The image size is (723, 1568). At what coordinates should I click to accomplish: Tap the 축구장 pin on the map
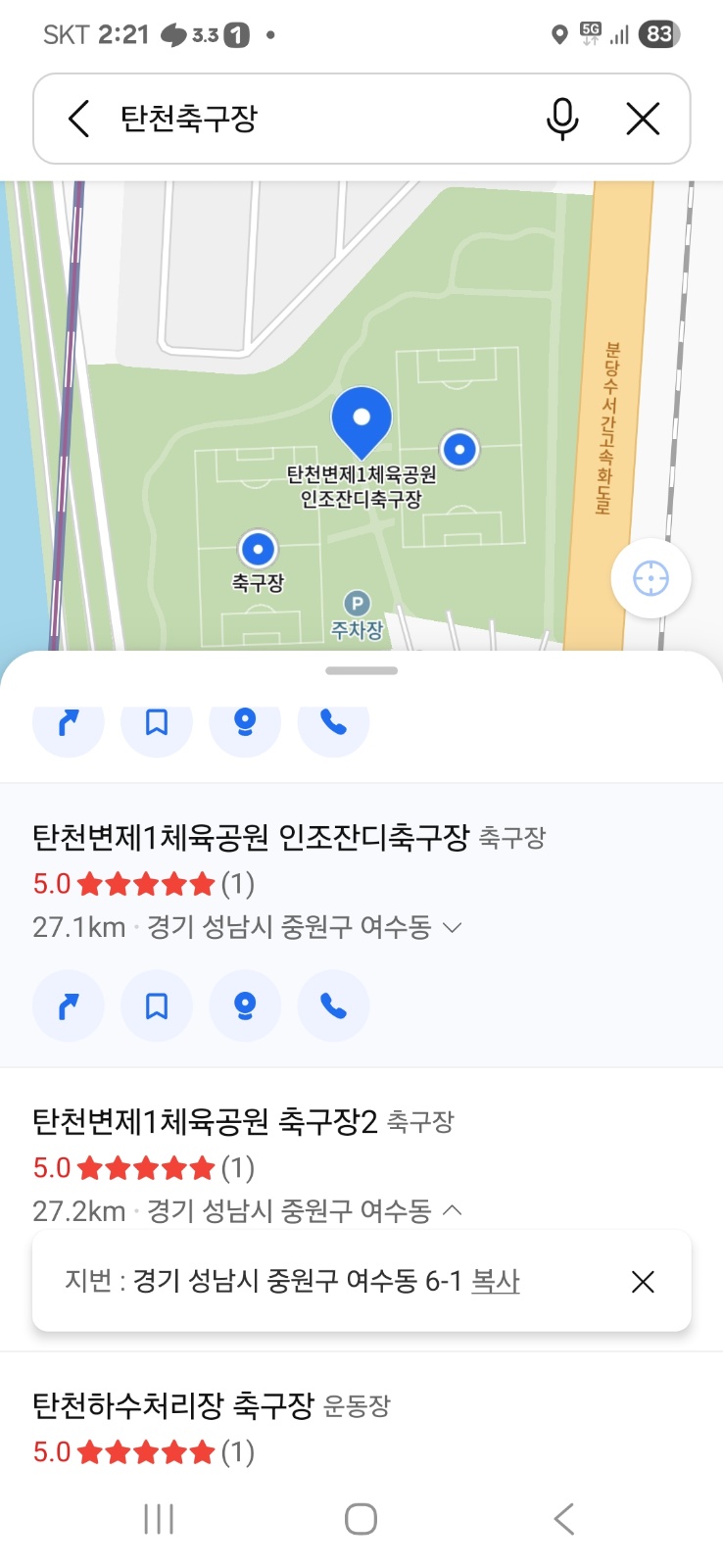[x=258, y=551]
